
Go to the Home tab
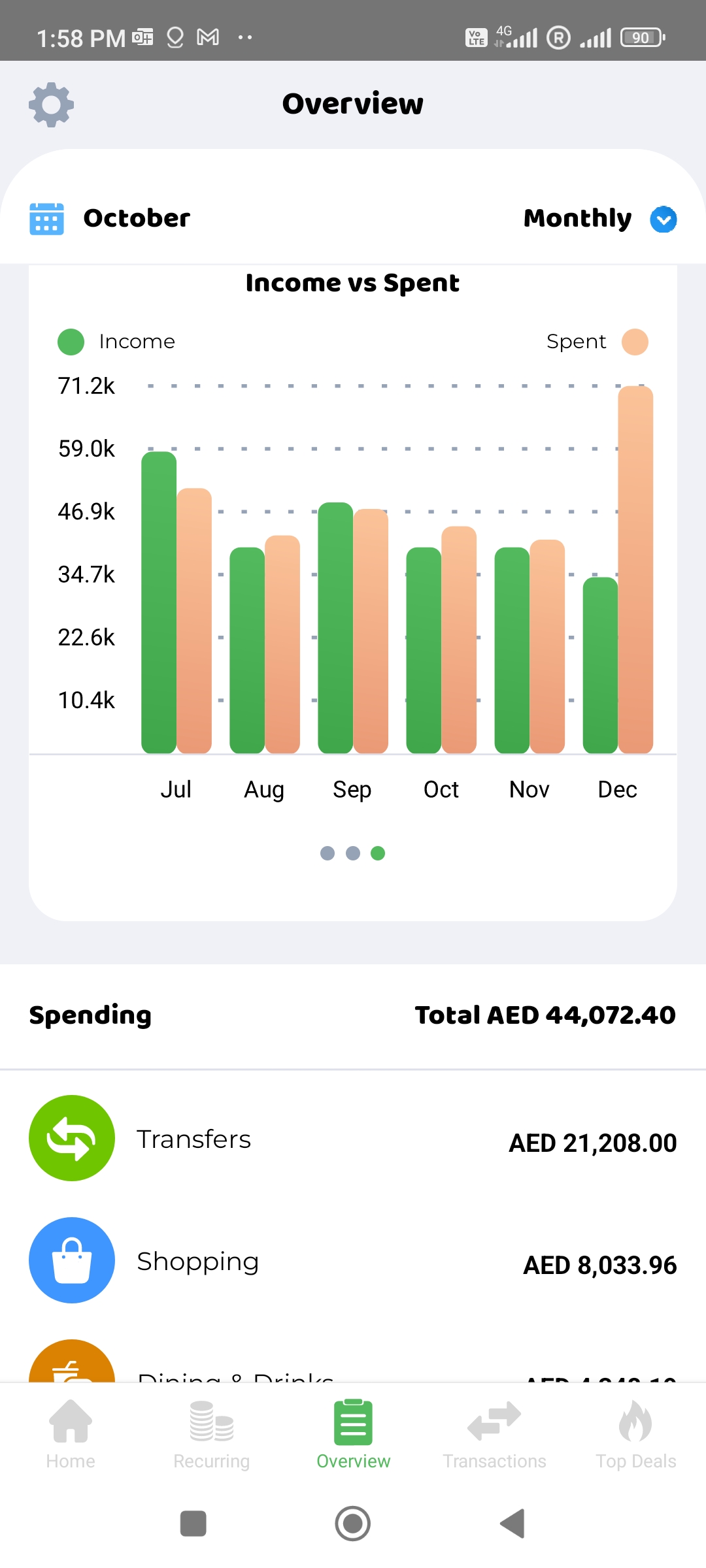coord(71,1434)
